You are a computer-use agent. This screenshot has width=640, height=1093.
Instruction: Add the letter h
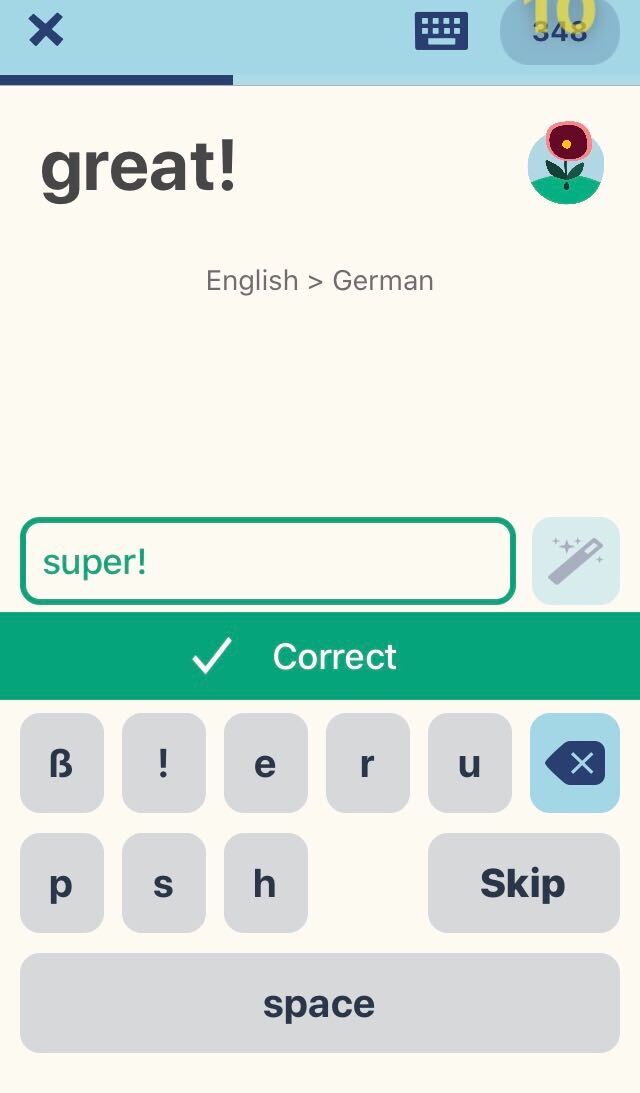click(266, 883)
